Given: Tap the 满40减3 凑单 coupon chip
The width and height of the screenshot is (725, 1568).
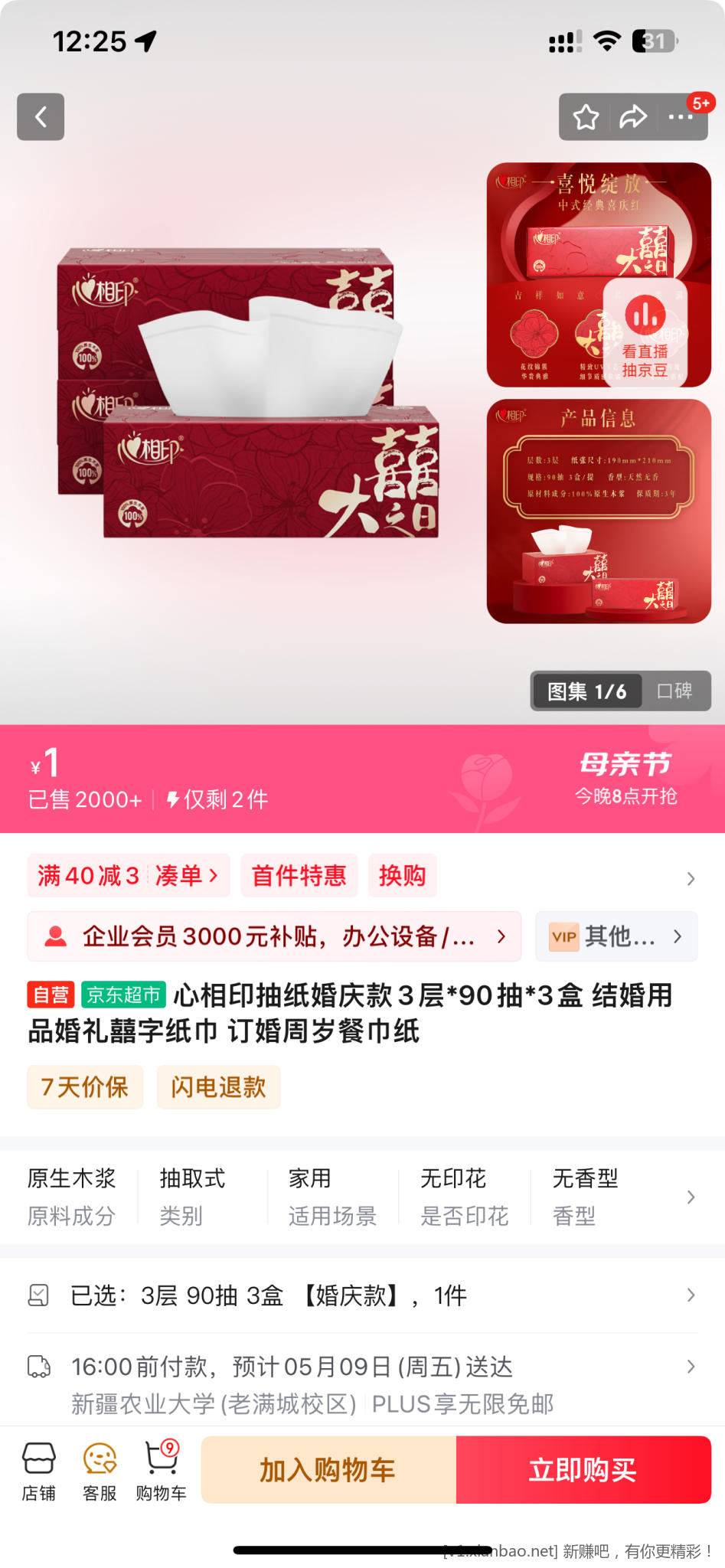Looking at the screenshot, I should [128, 875].
